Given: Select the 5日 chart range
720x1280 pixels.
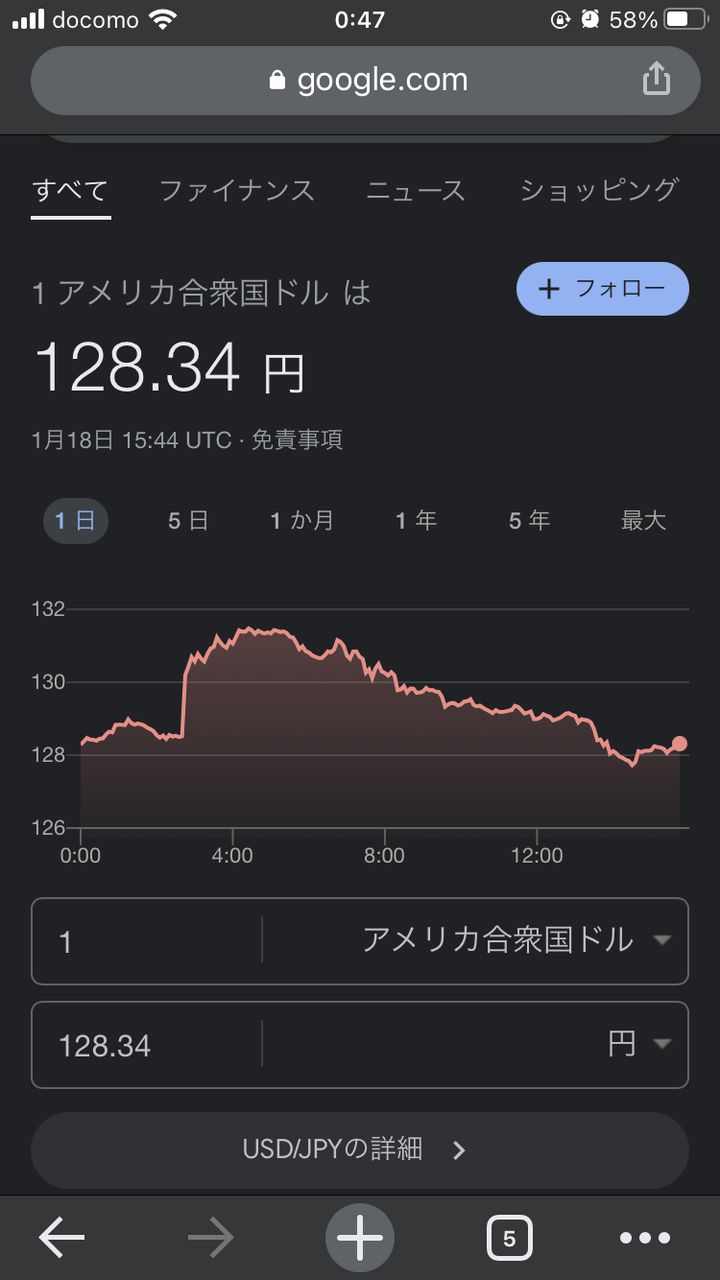Looking at the screenshot, I should 188,520.
